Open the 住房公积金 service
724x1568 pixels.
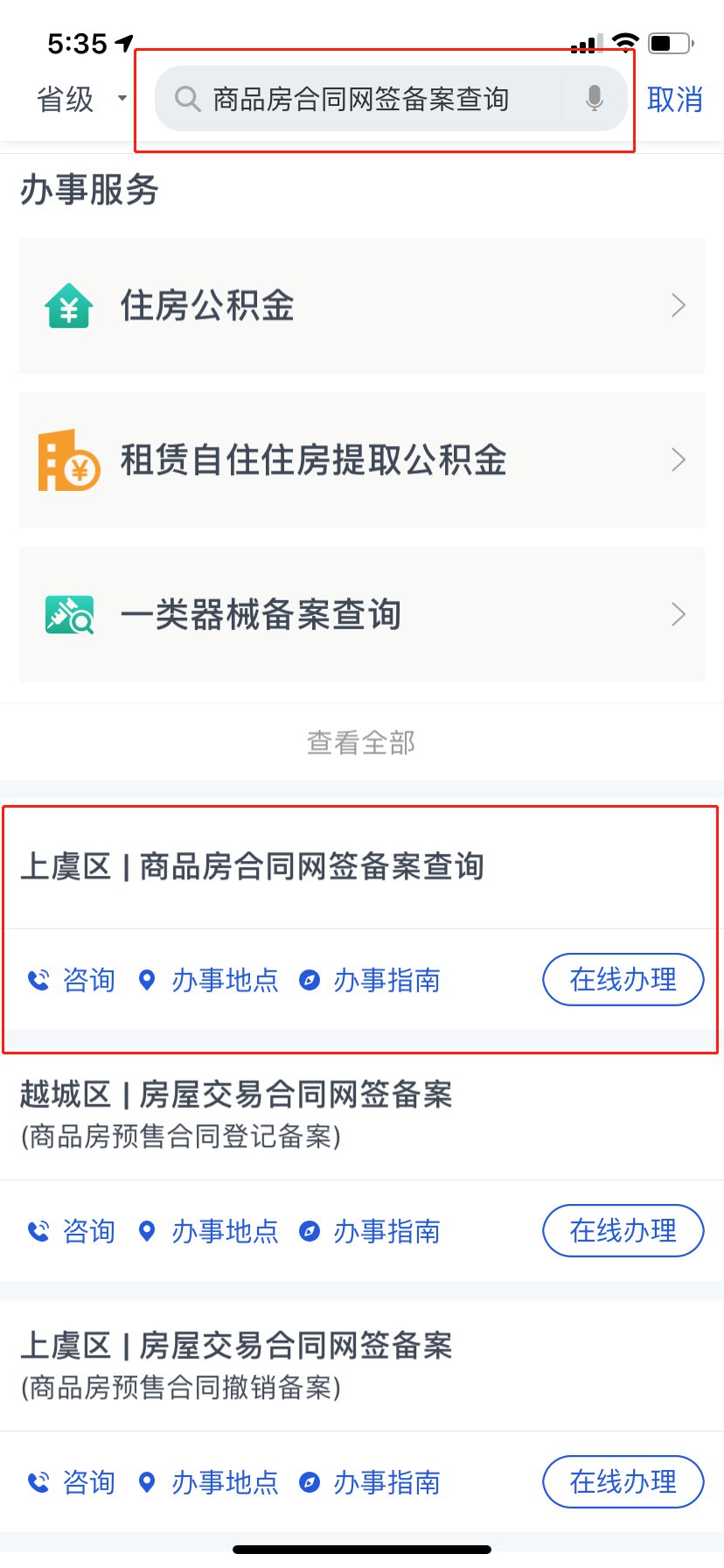point(361,305)
